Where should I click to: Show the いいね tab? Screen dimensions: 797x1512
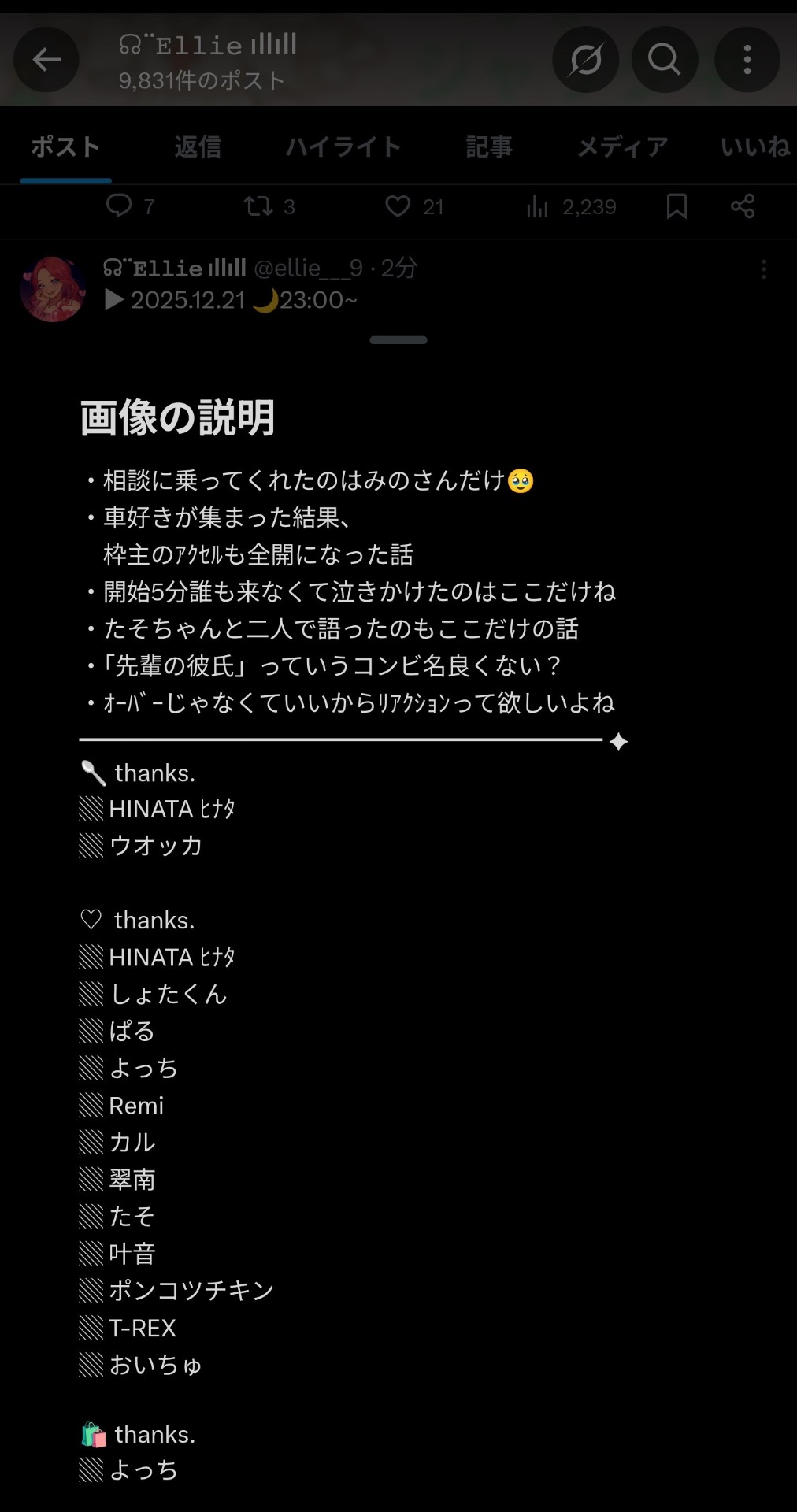[754, 147]
